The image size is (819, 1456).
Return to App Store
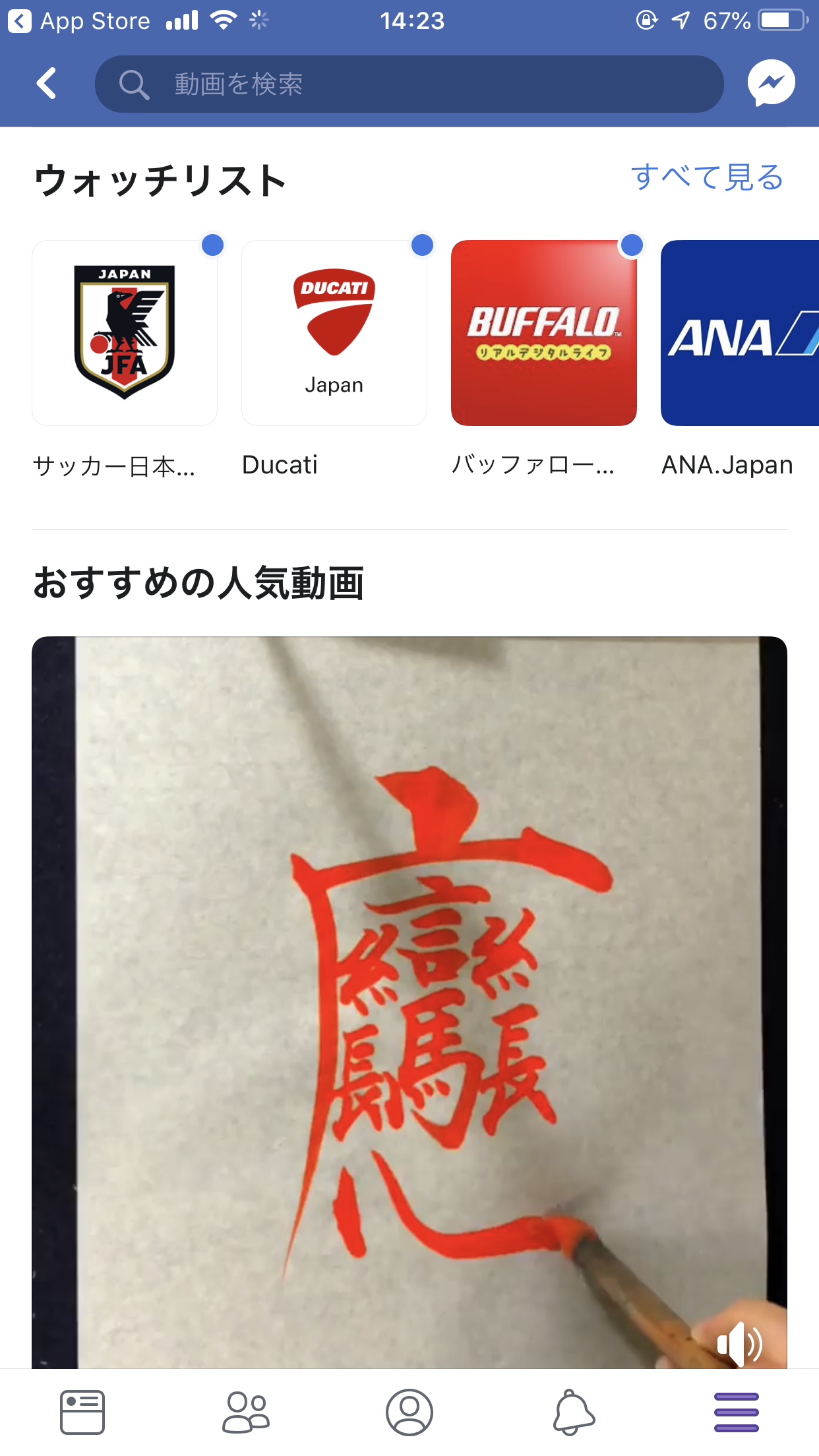(x=79, y=21)
